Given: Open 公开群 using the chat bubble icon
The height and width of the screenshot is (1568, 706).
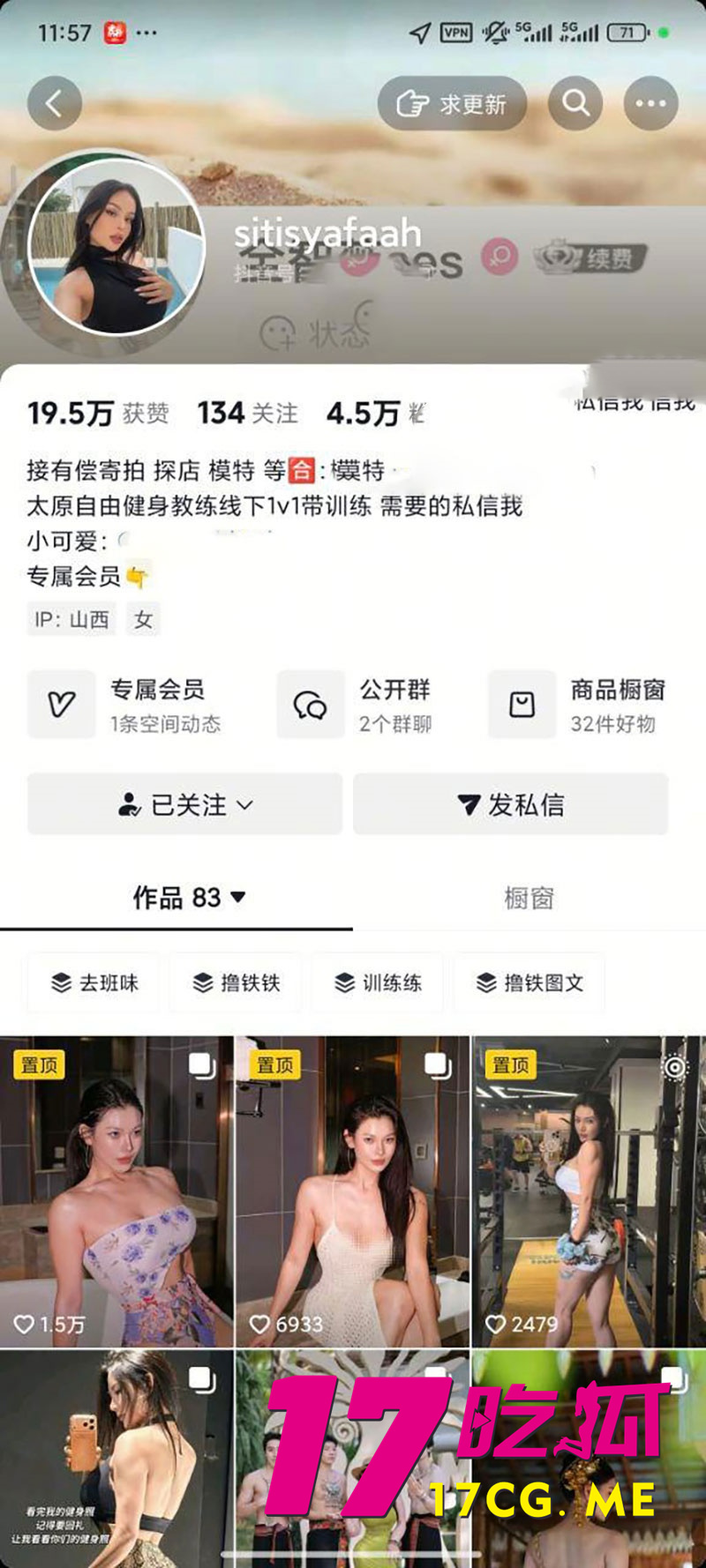Looking at the screenshot, I should click(x=310, y=704).
